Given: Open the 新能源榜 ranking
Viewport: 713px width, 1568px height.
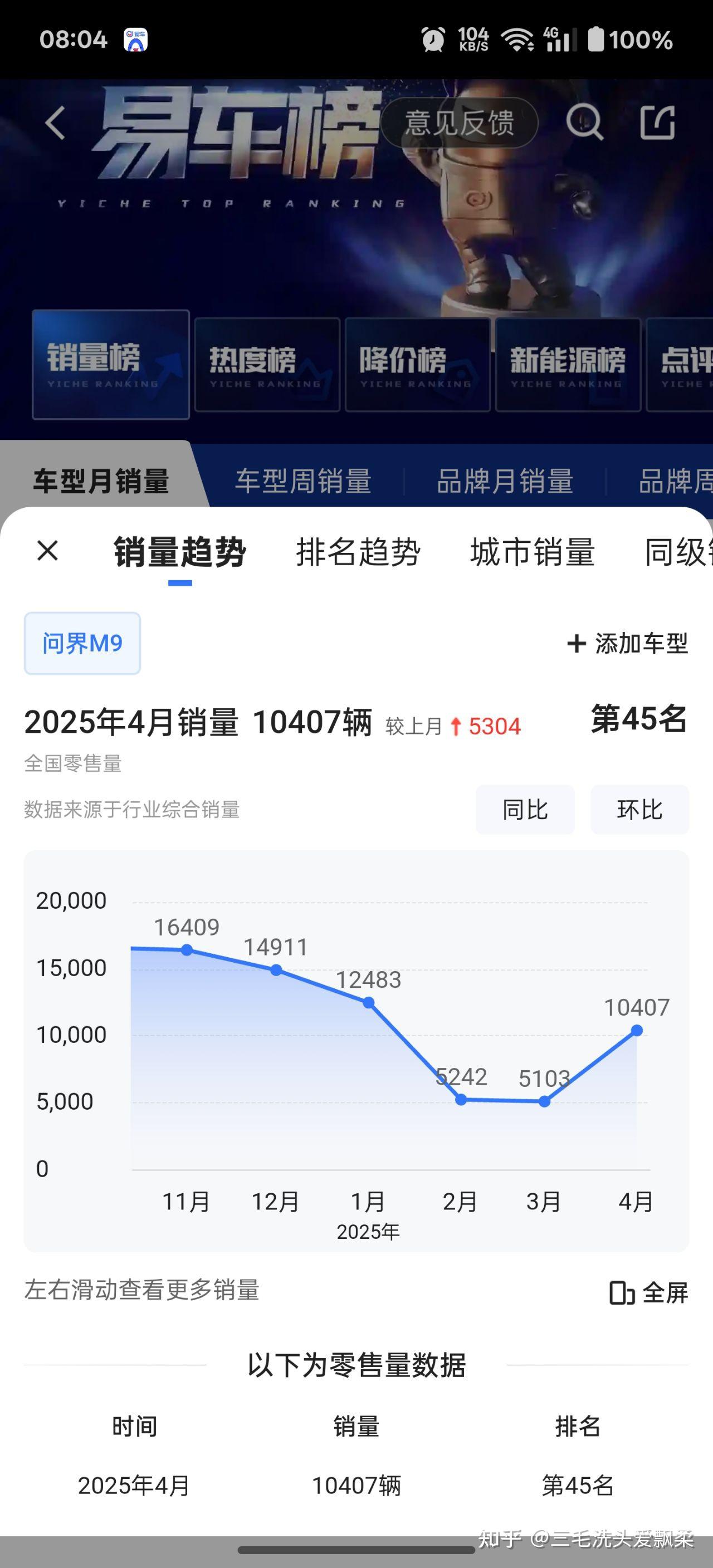Looking at the screenshot, I should tap(568, 365).
